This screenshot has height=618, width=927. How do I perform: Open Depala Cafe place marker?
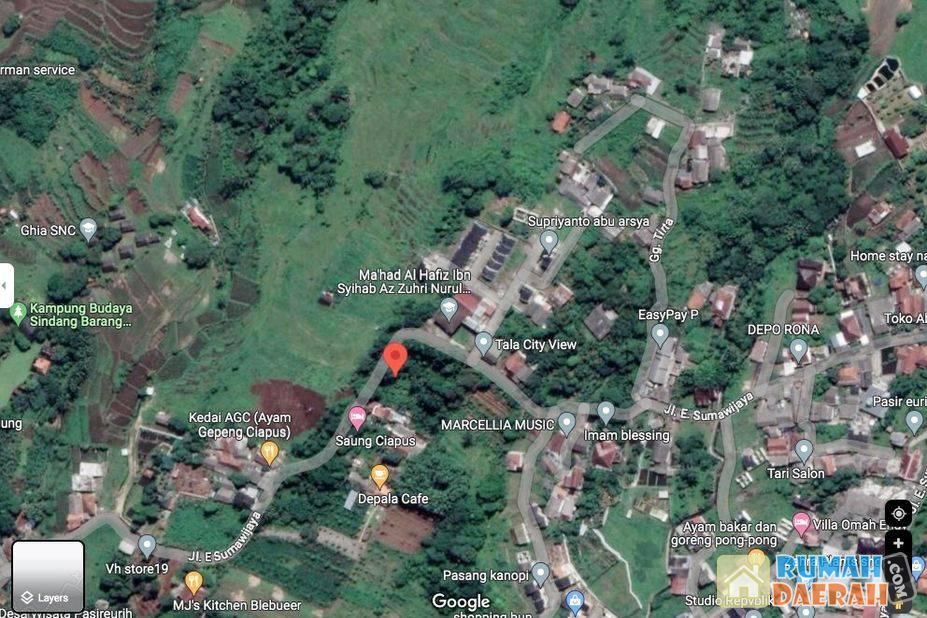(x=379, y=476)
